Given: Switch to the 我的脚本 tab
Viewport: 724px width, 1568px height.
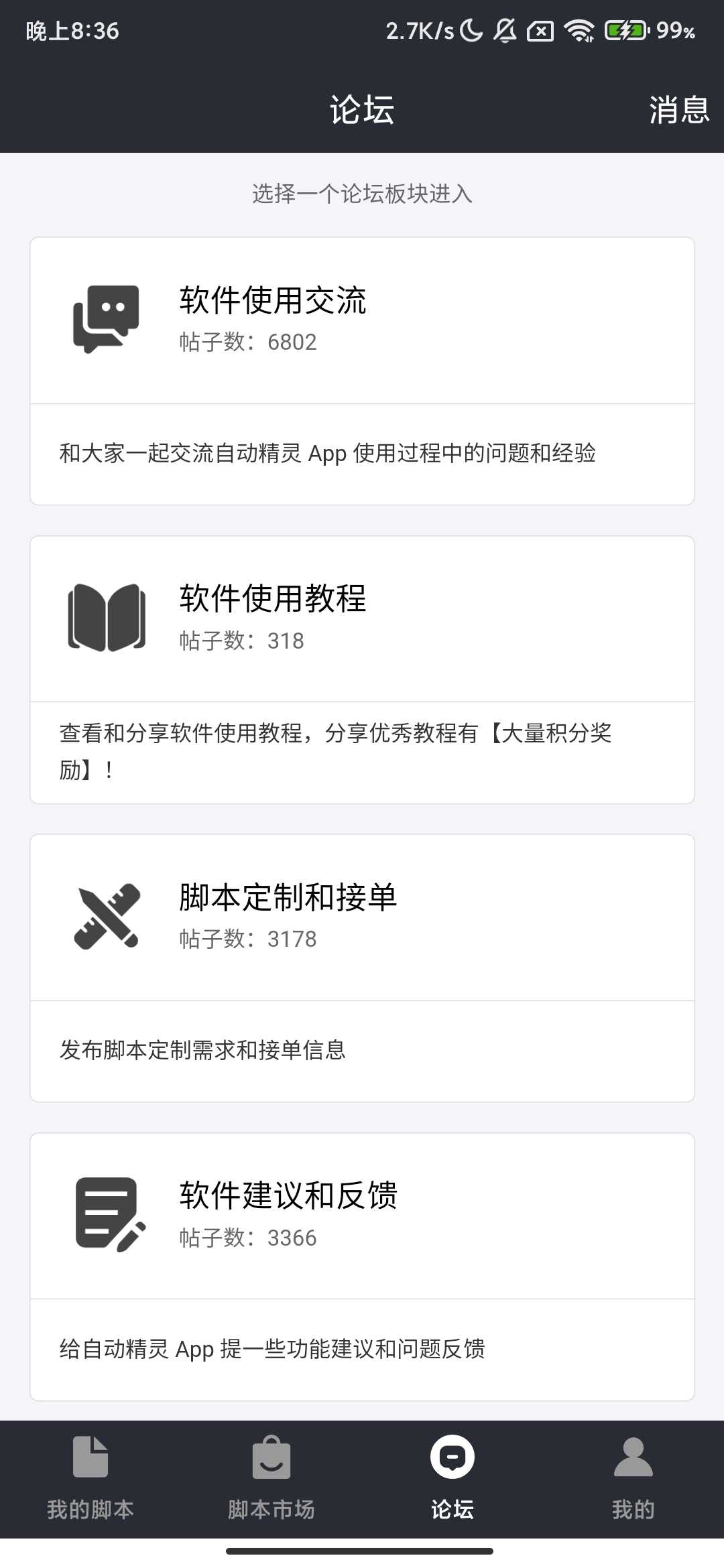Looking at the screenshot, I should [x=90, y=1479].
